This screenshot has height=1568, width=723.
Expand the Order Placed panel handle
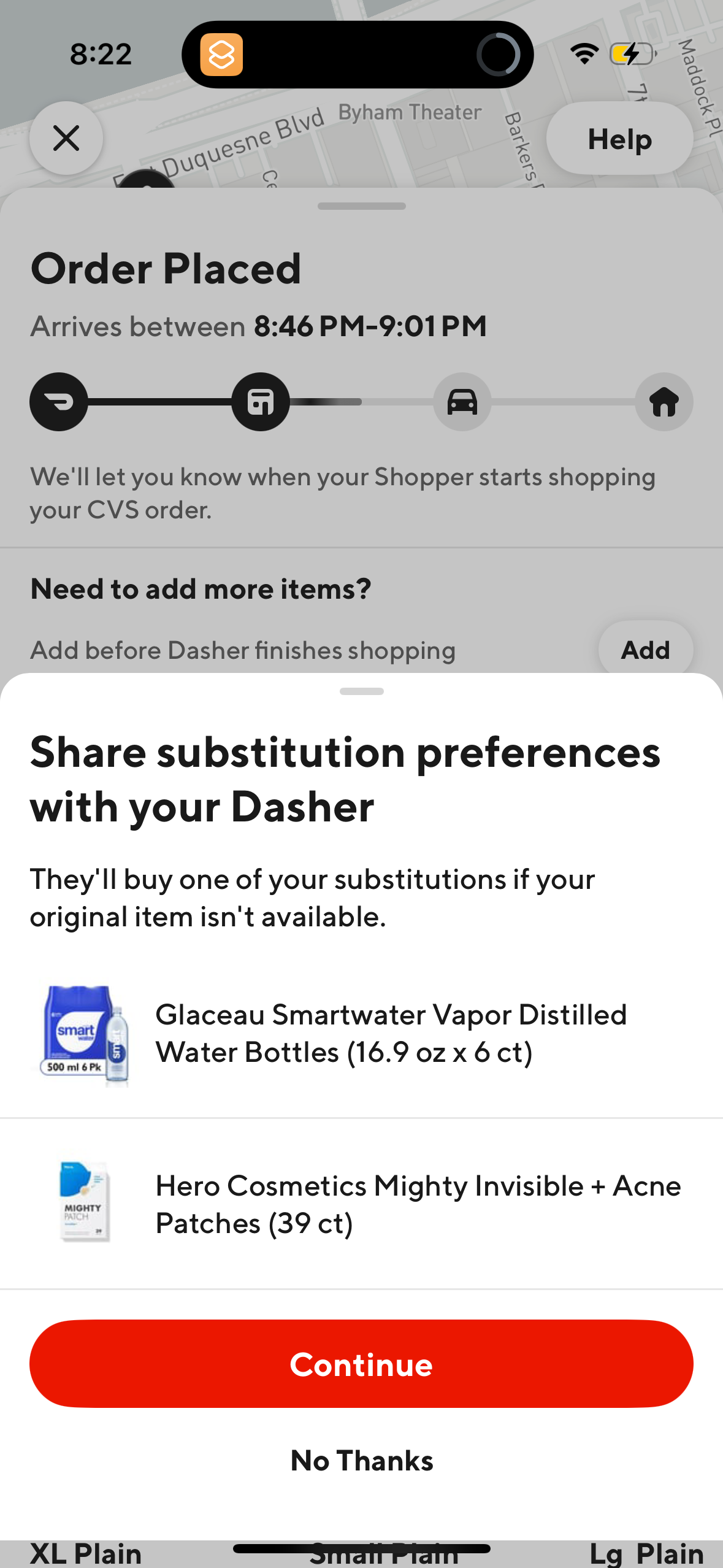(x=361, y=207)
